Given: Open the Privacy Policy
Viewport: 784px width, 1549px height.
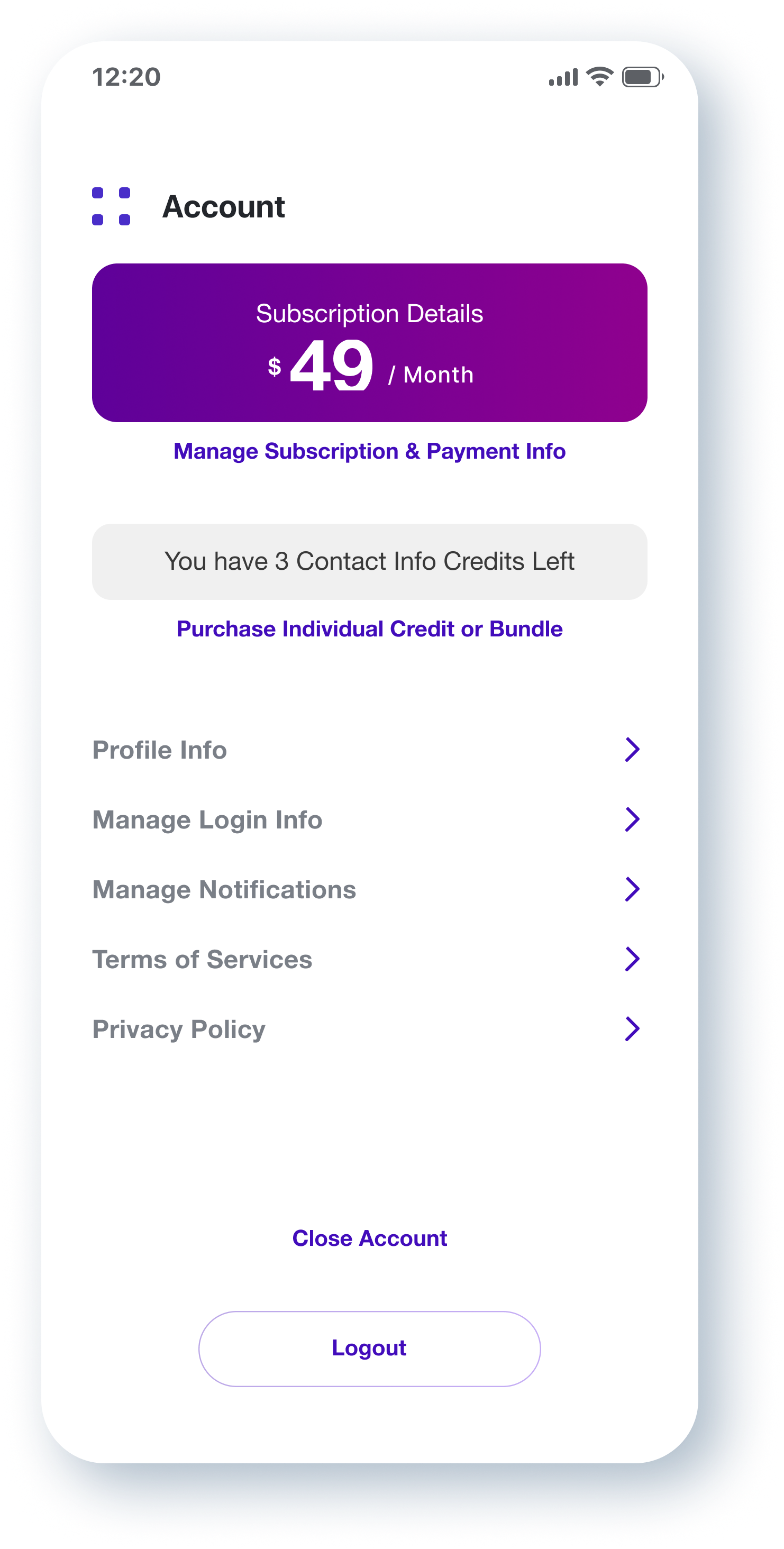Looking at the screenshot, I should click(x=366, y=1029).
